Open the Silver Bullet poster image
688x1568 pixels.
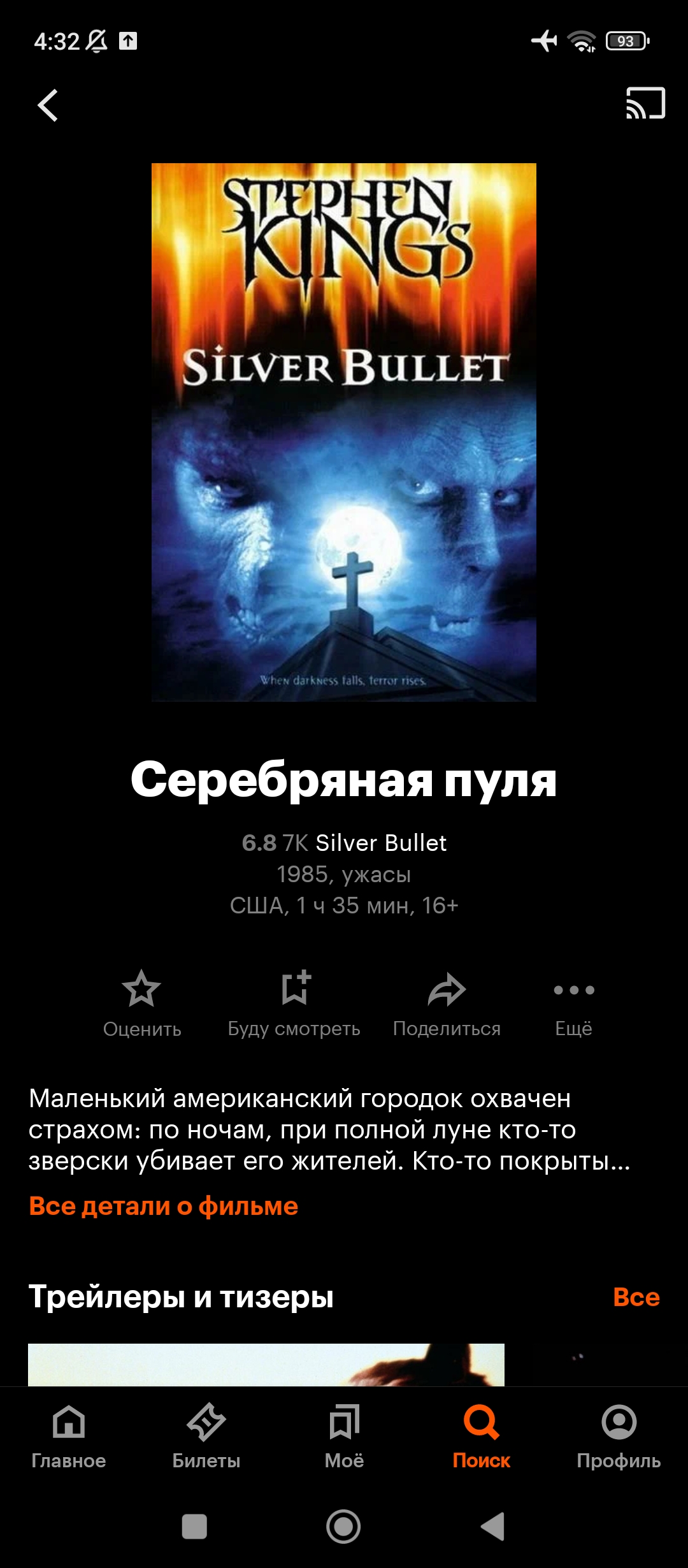tap(344, 432)
